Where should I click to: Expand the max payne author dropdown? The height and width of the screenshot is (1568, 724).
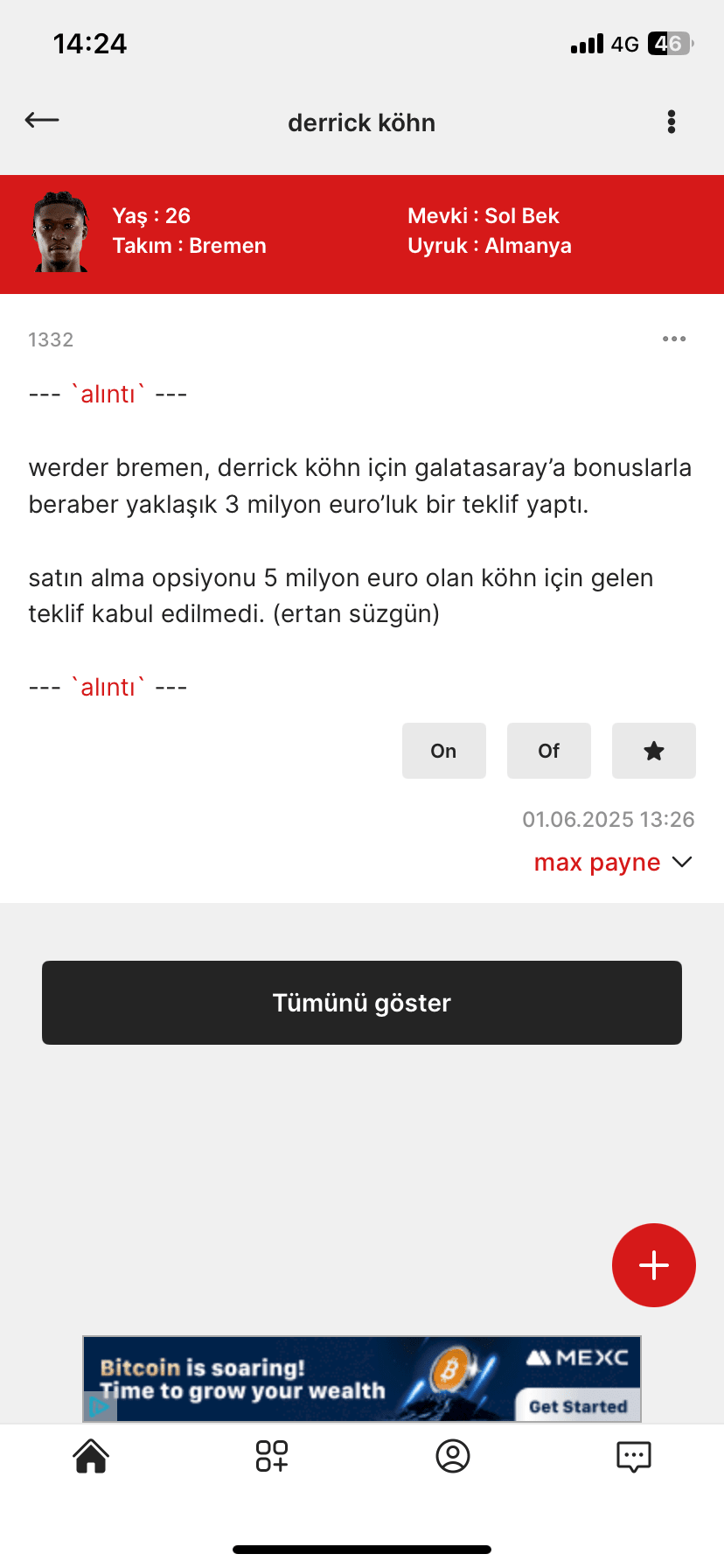682,862
